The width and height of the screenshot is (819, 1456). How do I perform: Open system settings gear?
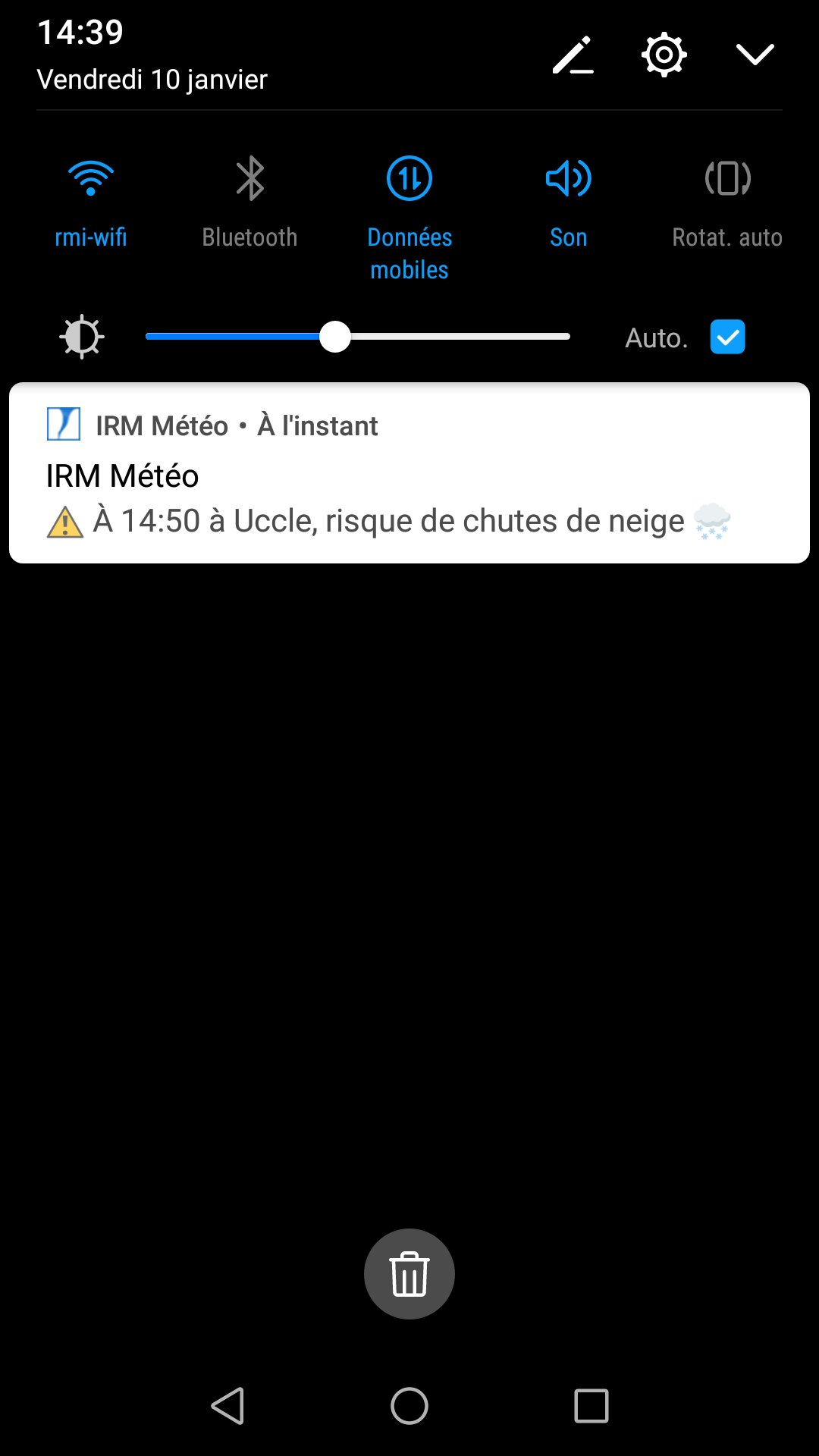click(x=664, y=55)
